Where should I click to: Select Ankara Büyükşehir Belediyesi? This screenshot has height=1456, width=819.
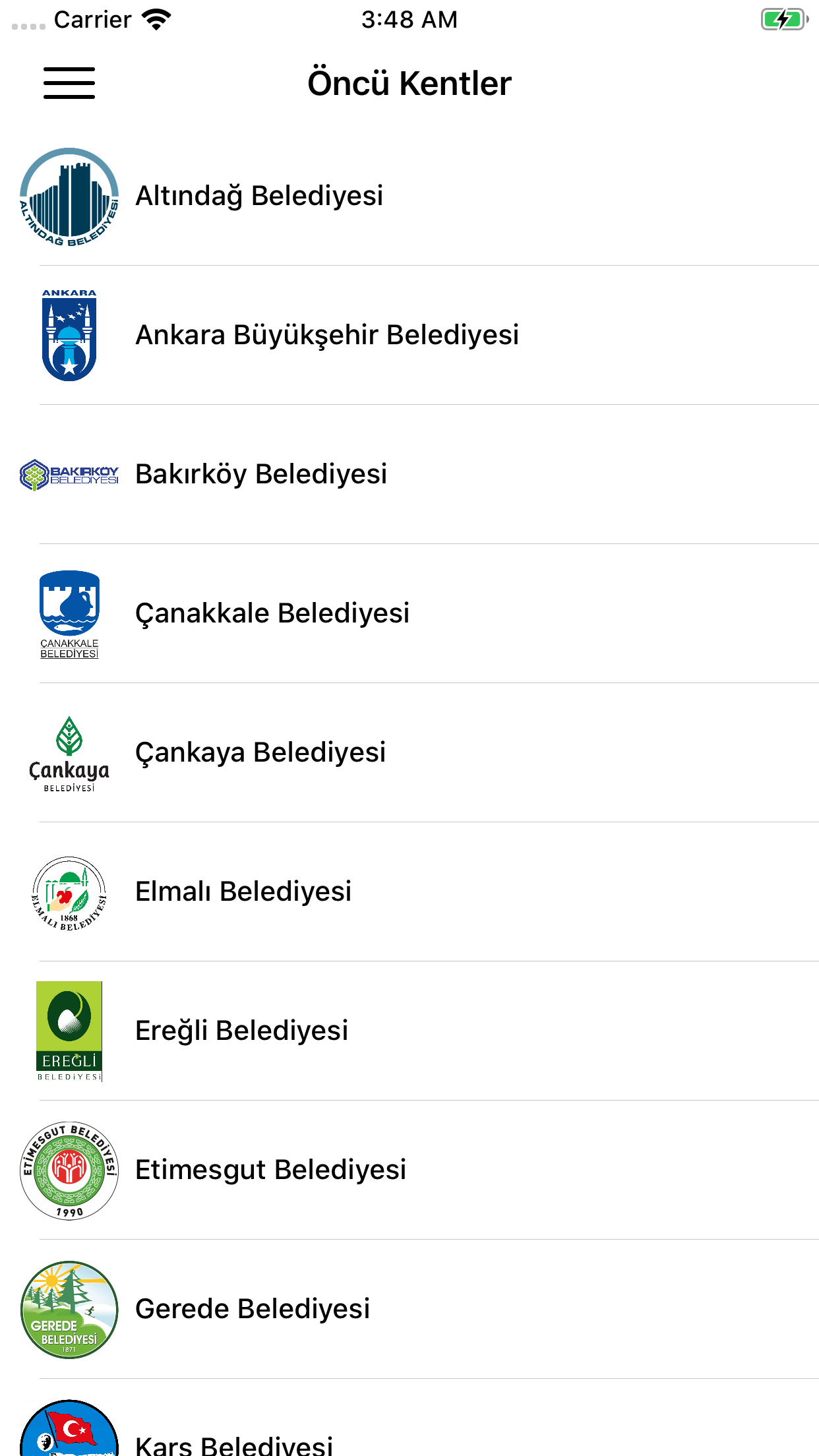click(x=409, y=336)
